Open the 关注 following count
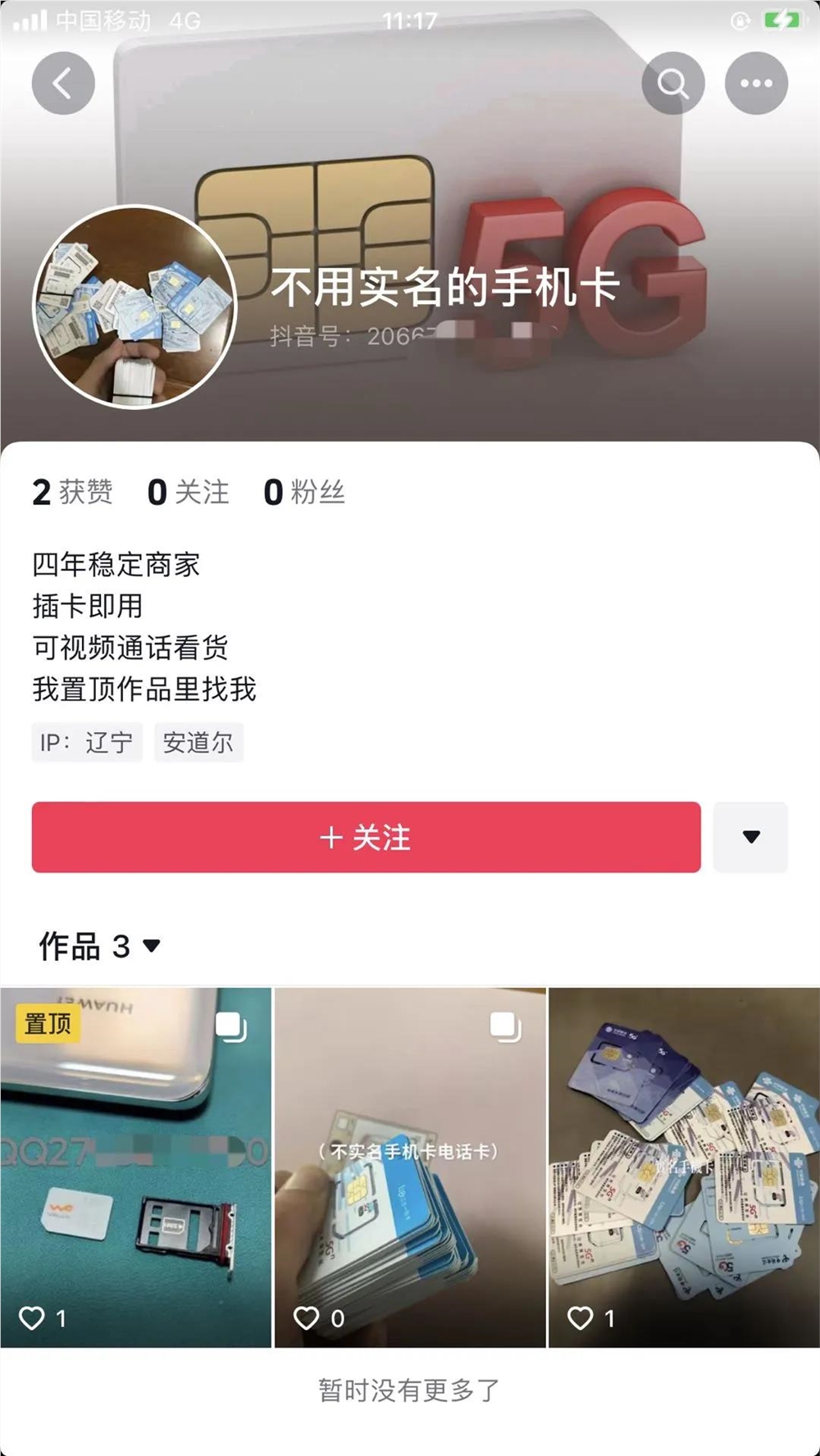 coord(190,492)
